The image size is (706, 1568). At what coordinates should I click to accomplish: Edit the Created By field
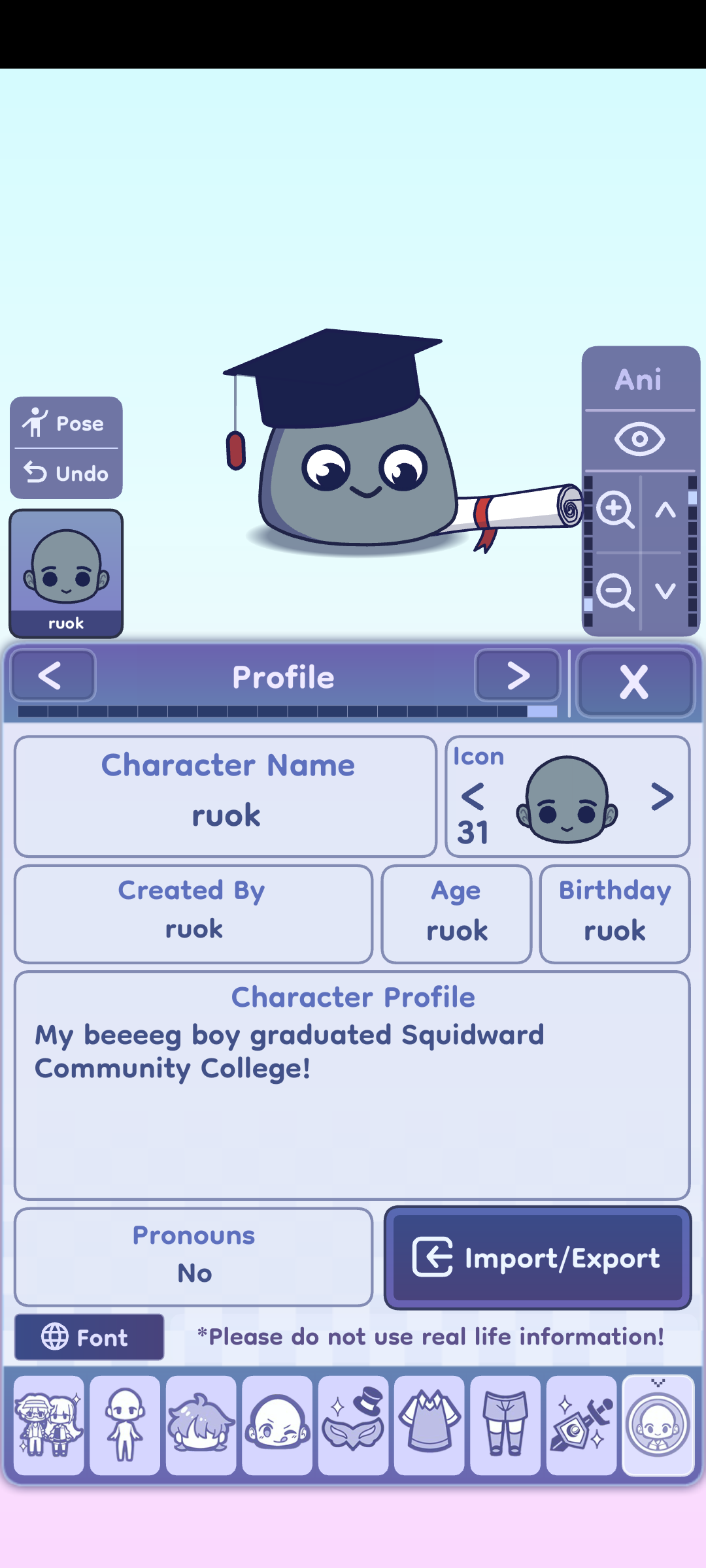(193, 914)
